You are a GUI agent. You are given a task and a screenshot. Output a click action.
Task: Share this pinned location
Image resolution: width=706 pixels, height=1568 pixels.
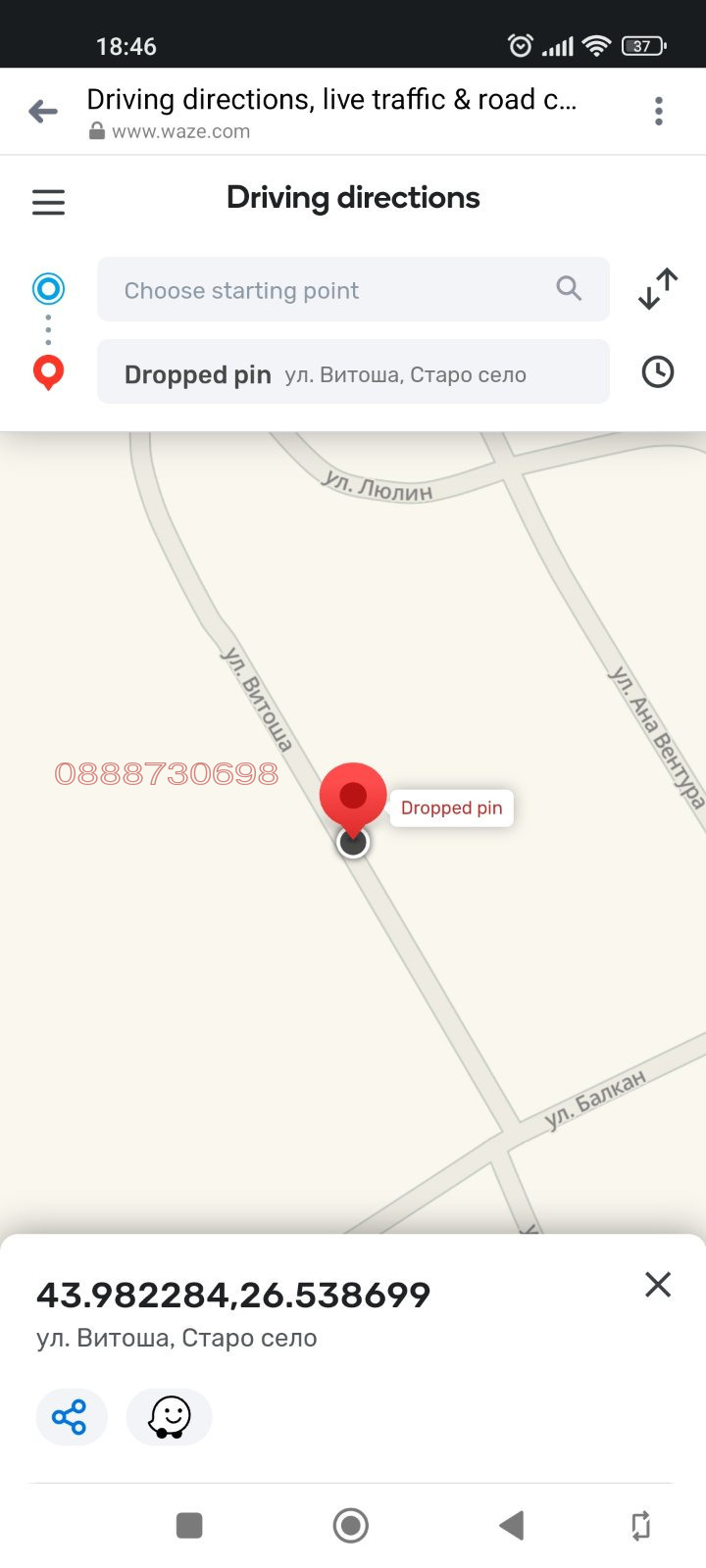coord(70,1417)
